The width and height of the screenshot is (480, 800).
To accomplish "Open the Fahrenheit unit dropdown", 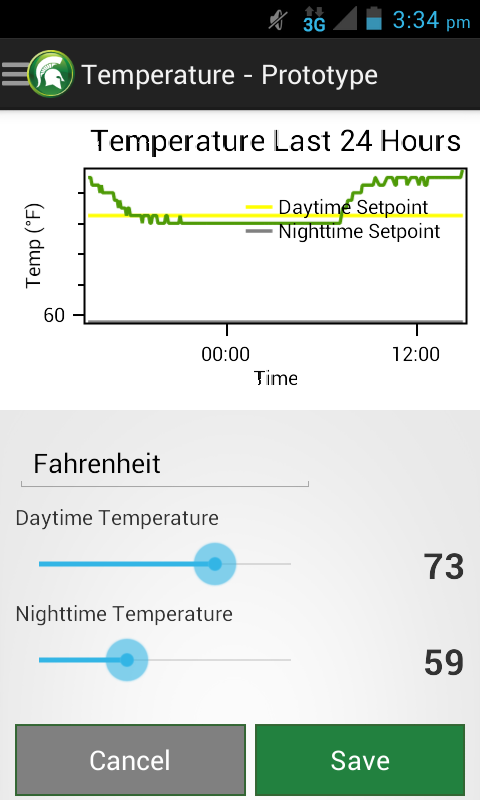I will 164,465.
